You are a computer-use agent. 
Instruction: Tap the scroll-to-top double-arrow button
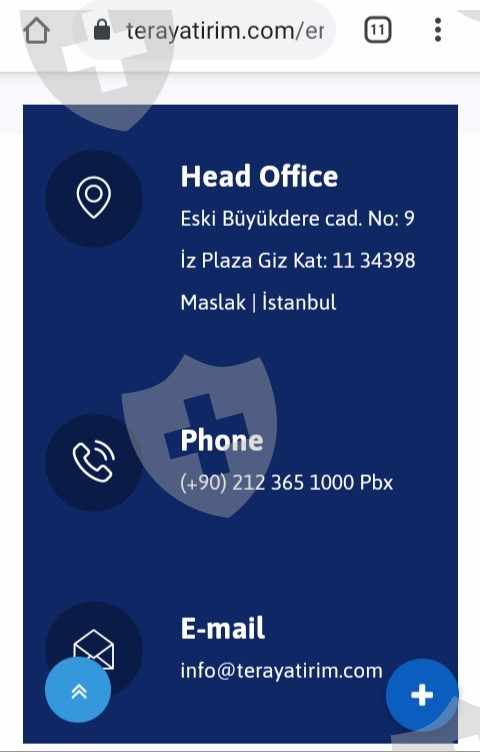point(78,690)
